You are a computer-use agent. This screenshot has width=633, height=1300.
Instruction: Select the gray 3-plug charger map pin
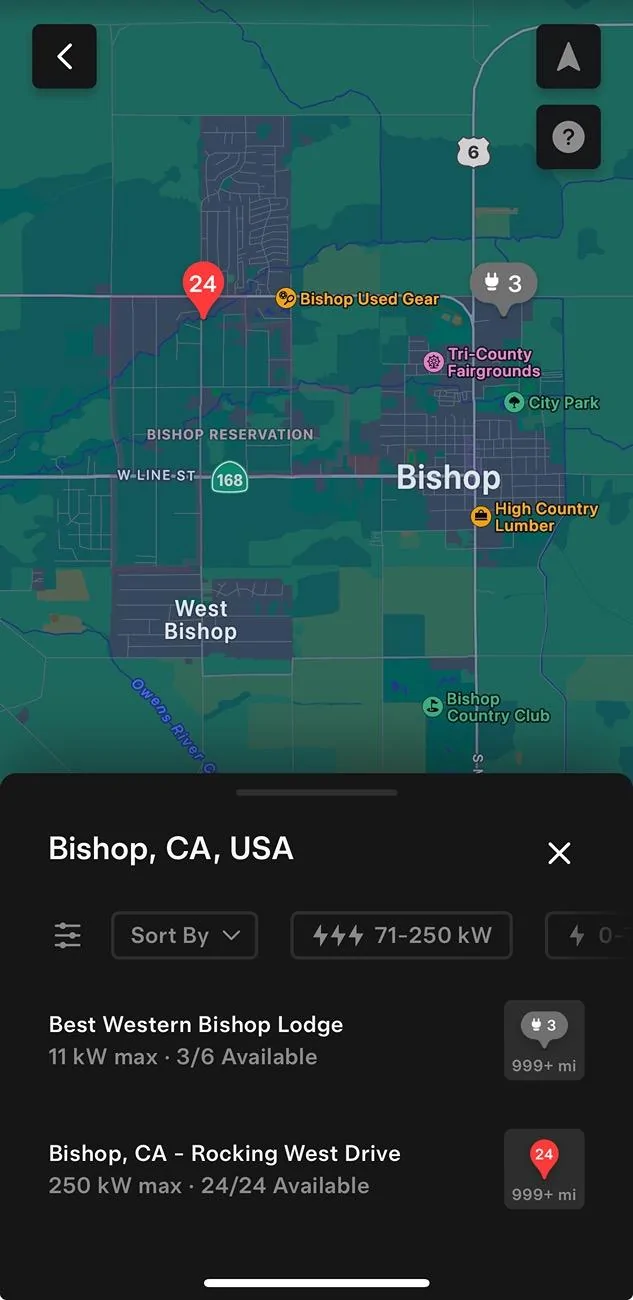point(503,284)
